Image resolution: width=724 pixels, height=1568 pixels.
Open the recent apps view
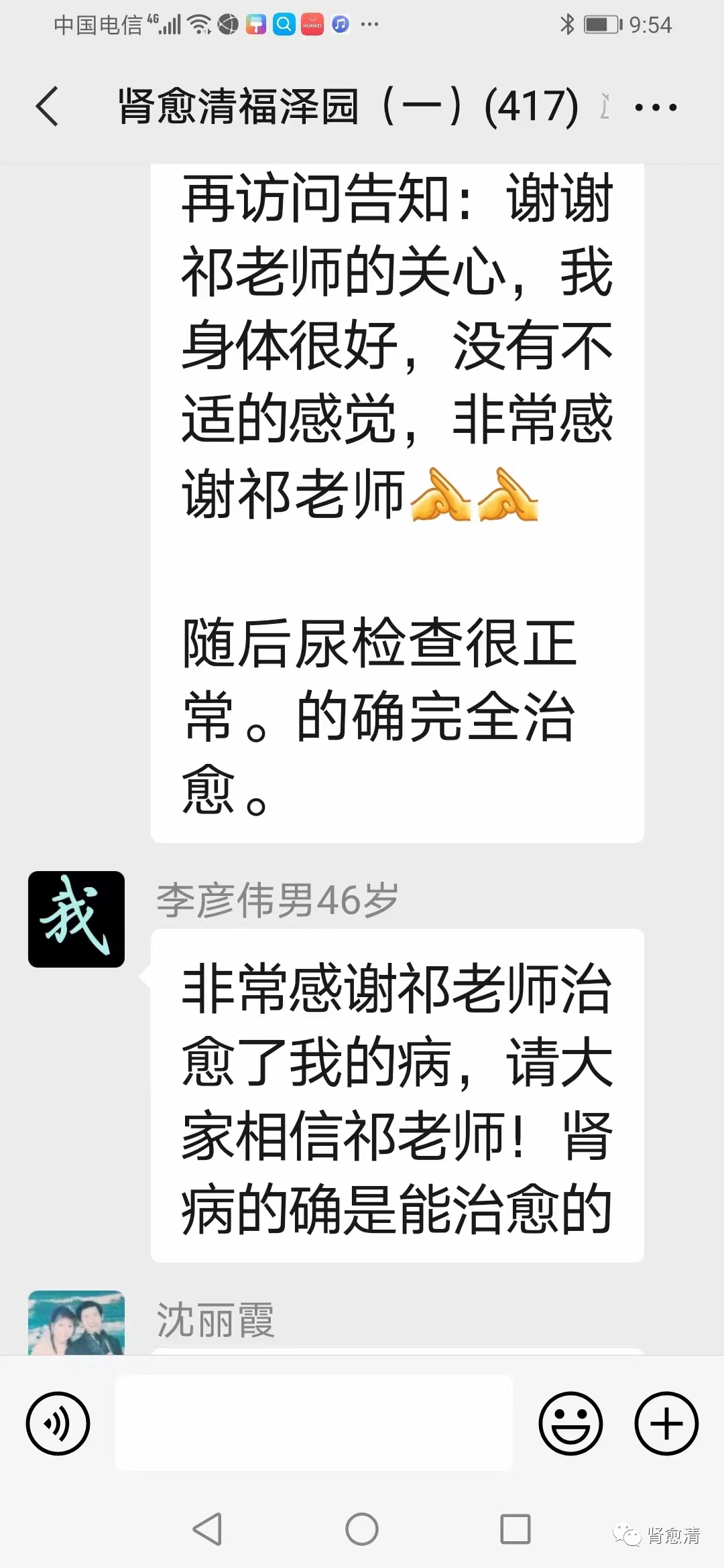pos(516,1530)
